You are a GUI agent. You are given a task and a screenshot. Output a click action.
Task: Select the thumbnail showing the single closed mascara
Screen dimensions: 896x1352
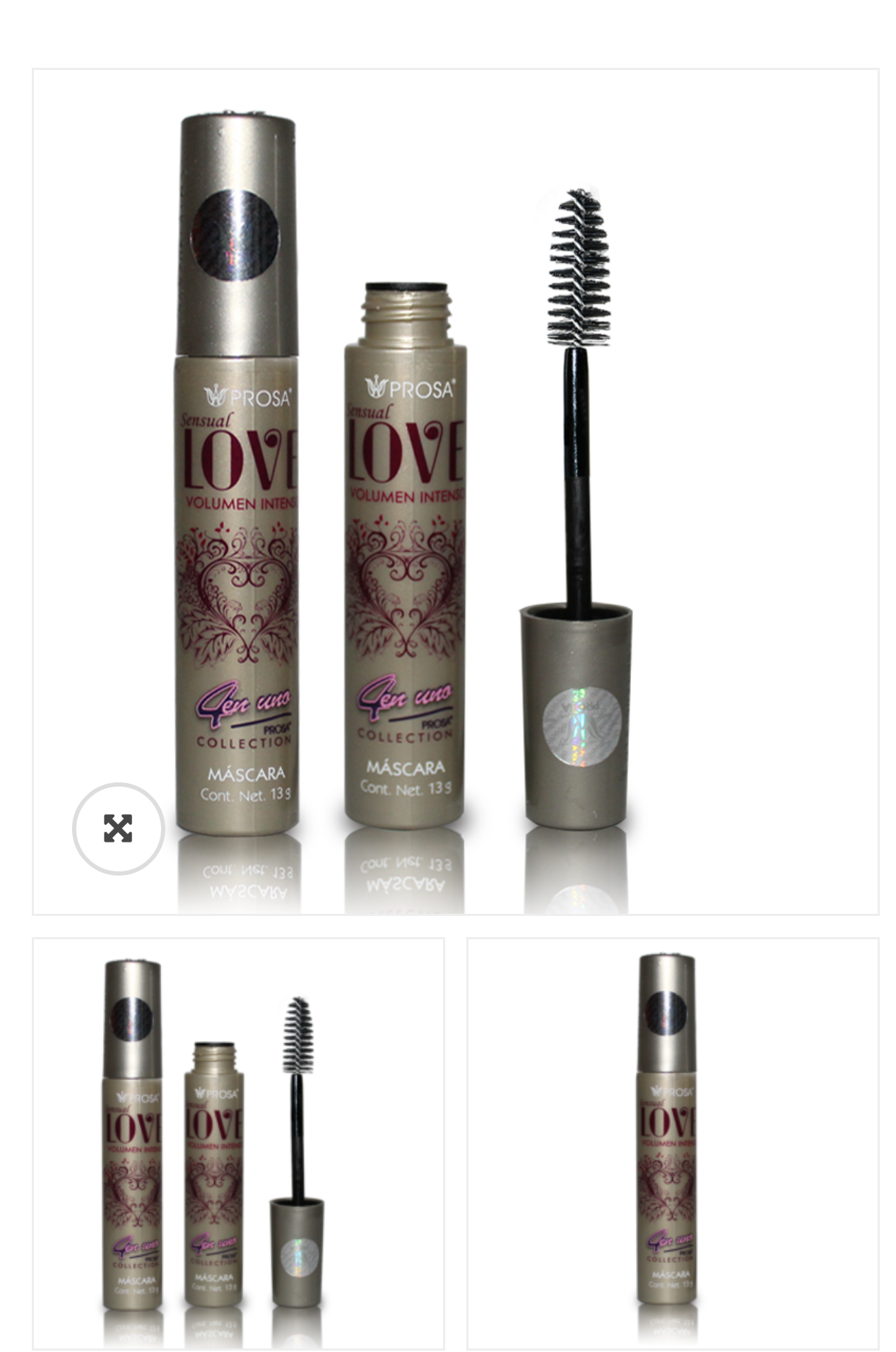672,1143
